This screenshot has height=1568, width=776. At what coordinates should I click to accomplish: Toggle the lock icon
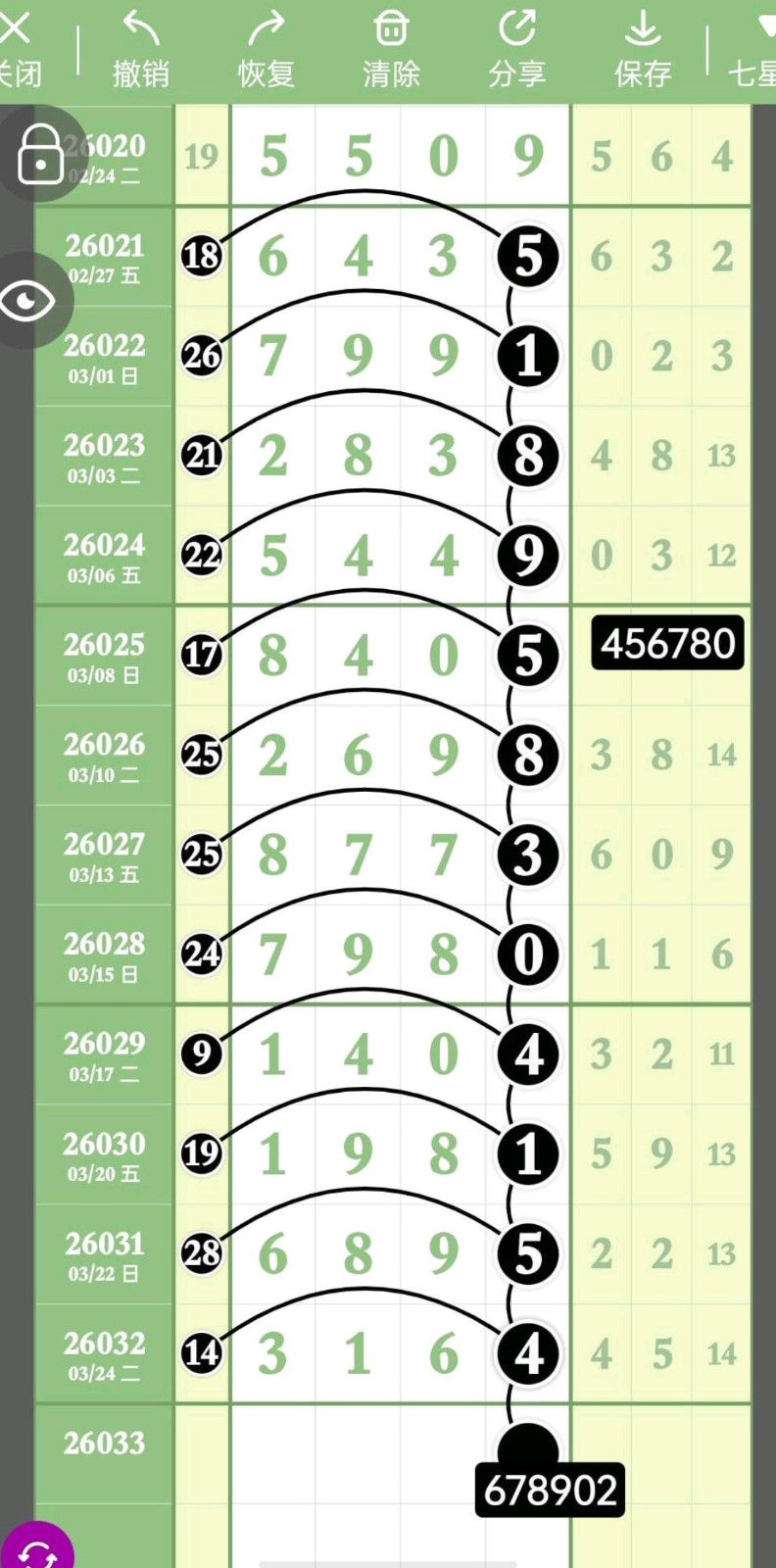[40, 154]
